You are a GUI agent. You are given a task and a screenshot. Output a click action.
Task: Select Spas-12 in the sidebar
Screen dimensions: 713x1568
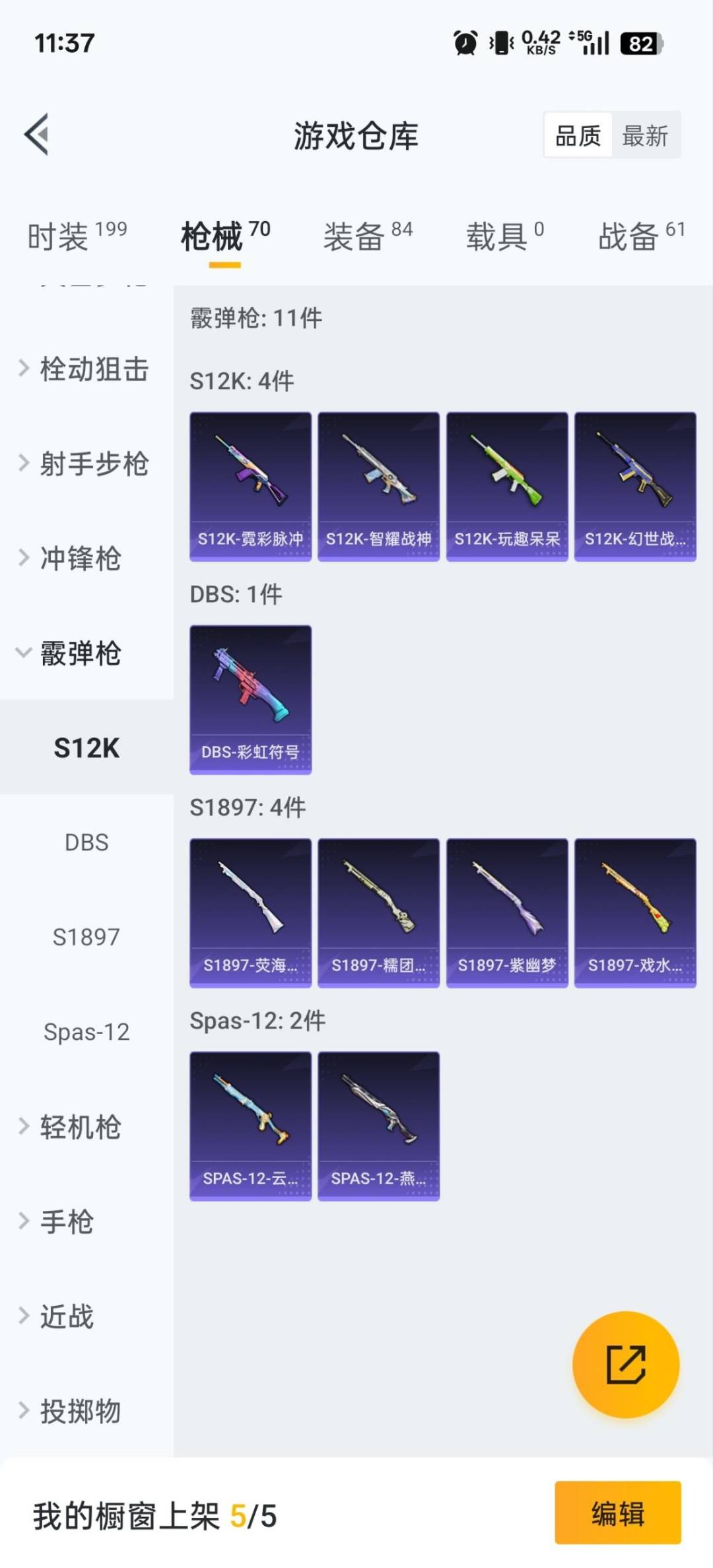click(x=86, y=1032)
